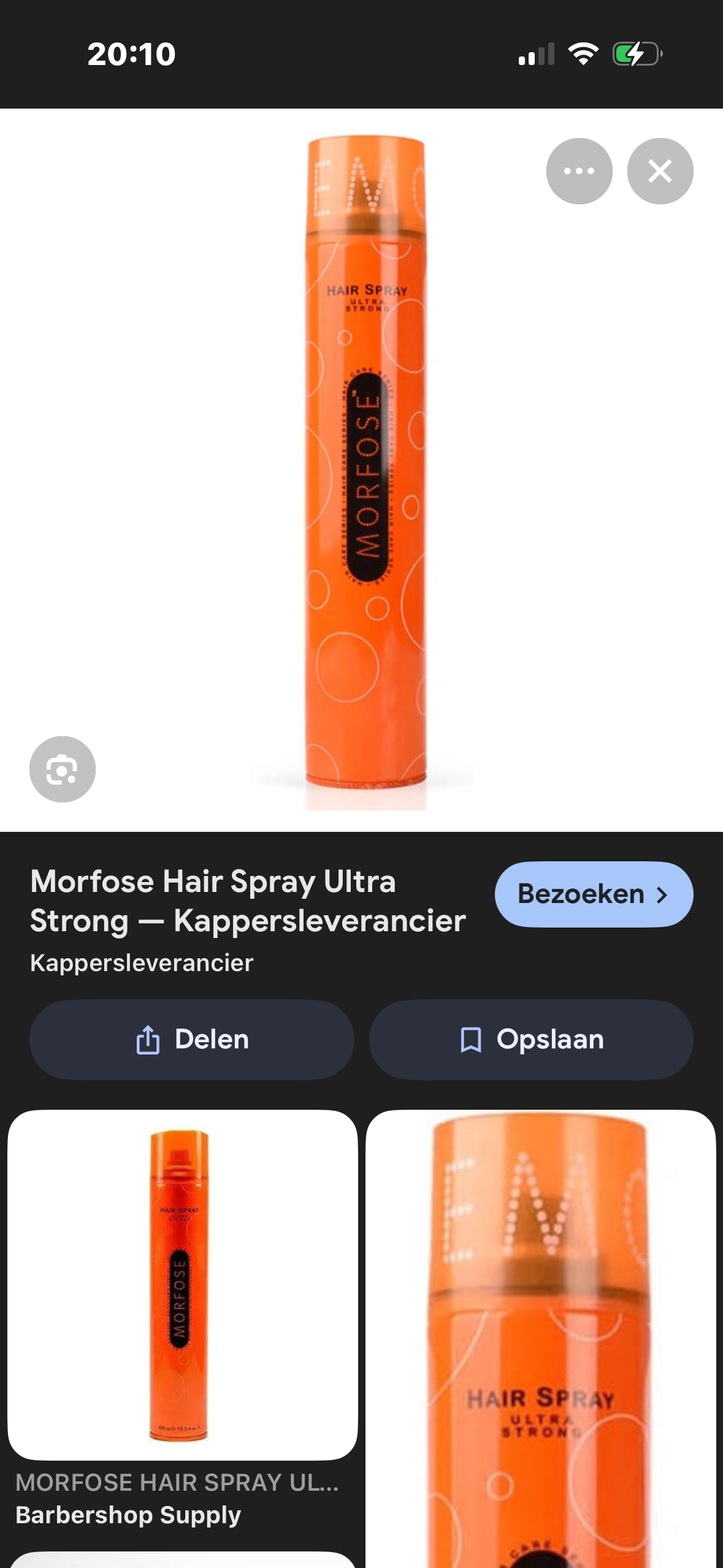Tap Bezoeken to visit the site

click(x=594, y=894)
